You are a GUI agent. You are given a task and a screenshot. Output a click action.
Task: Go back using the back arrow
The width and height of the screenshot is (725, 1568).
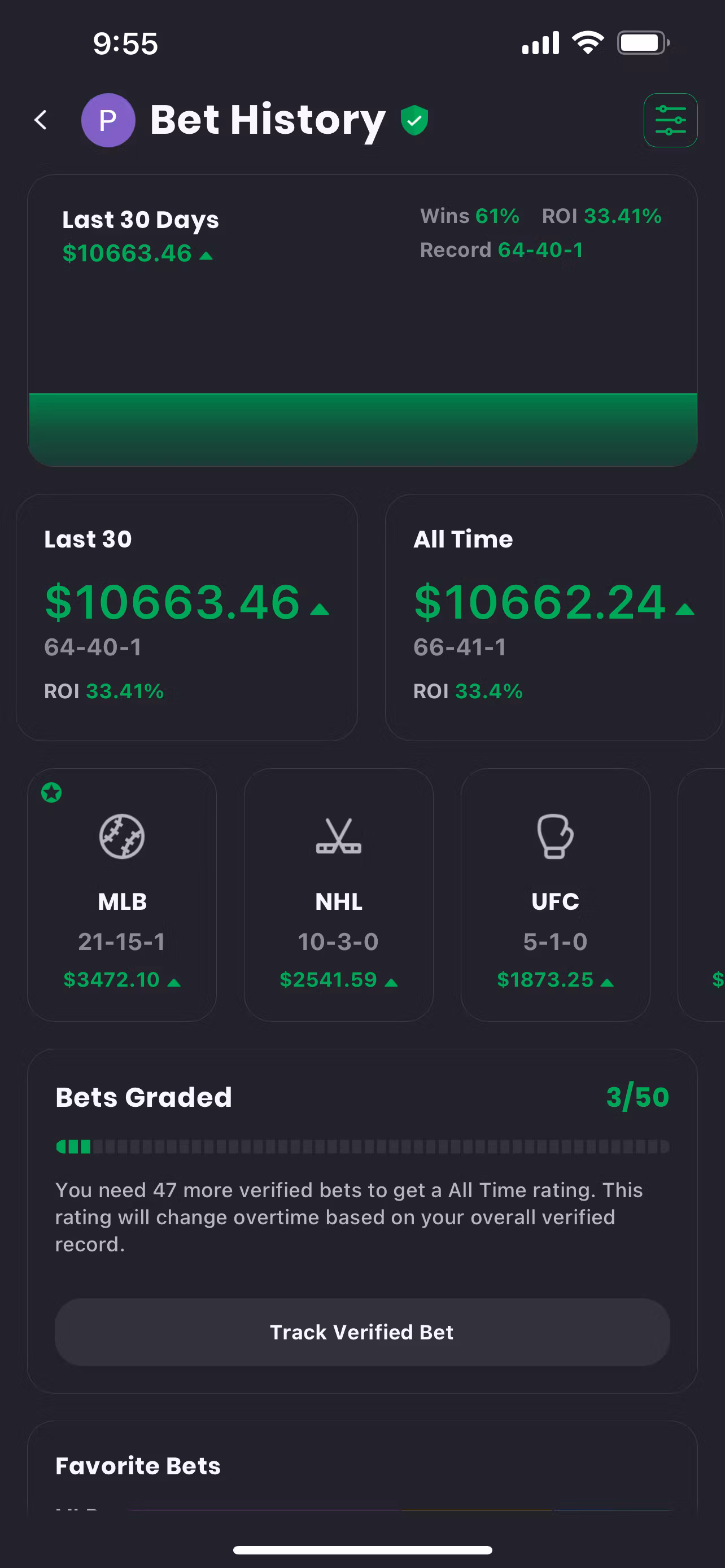point(41,120)
